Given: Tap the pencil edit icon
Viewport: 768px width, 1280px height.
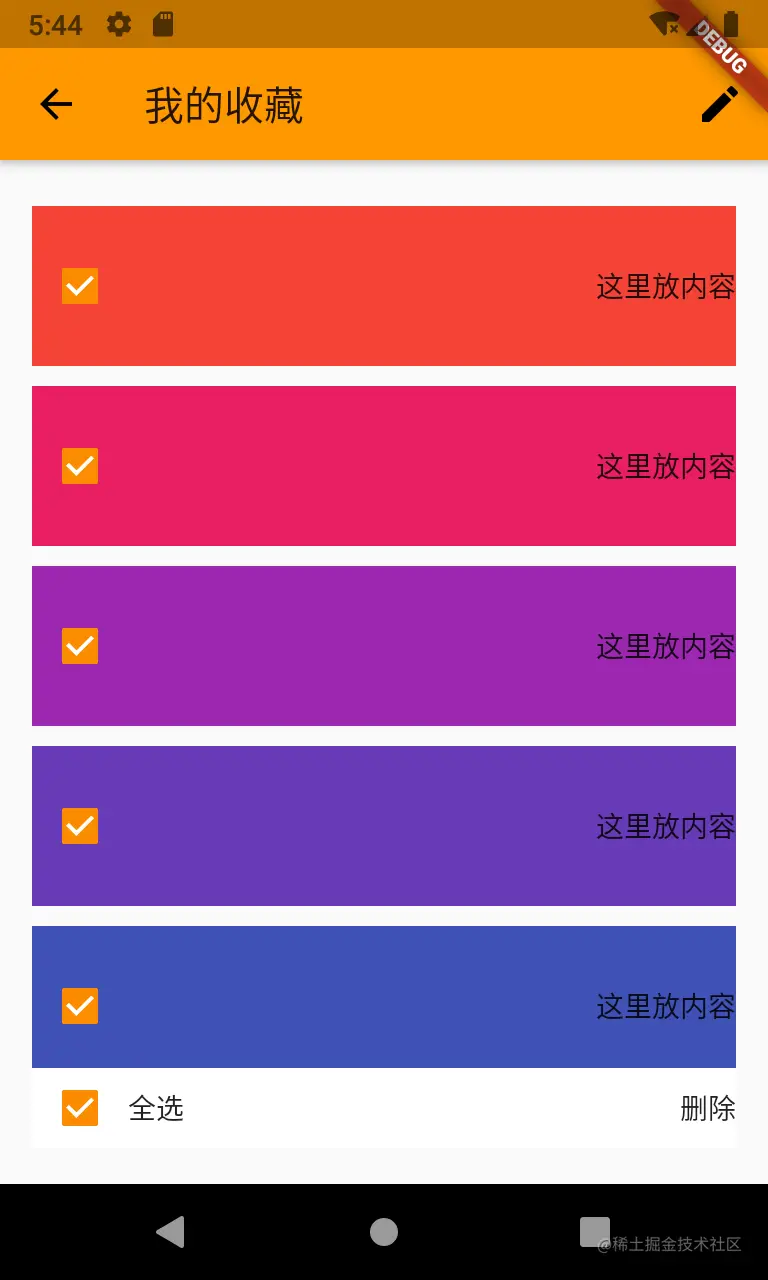Looking at the screenshot, I should (x=719, y=104).
